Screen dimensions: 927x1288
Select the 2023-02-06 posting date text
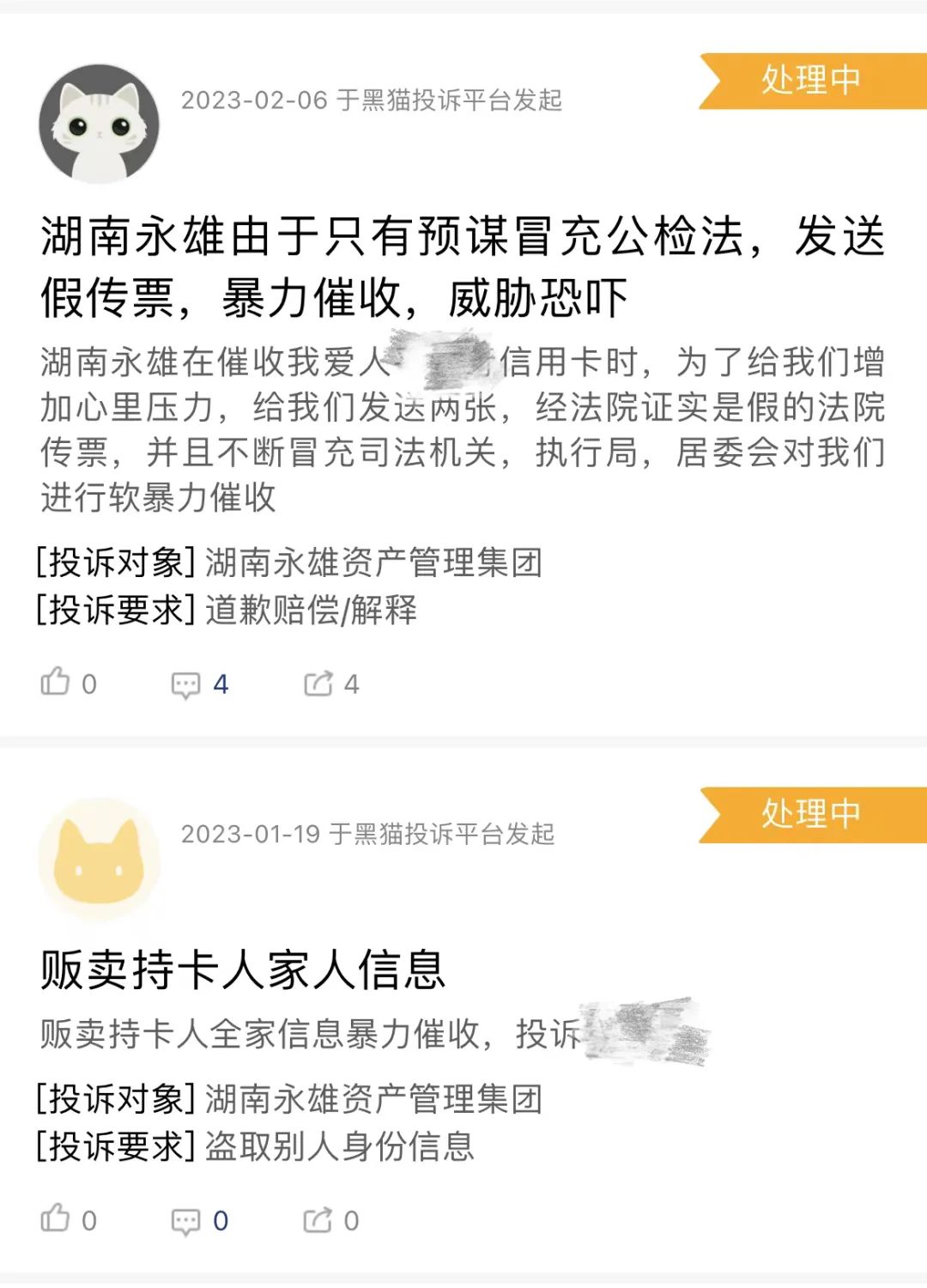pos(253,100)
